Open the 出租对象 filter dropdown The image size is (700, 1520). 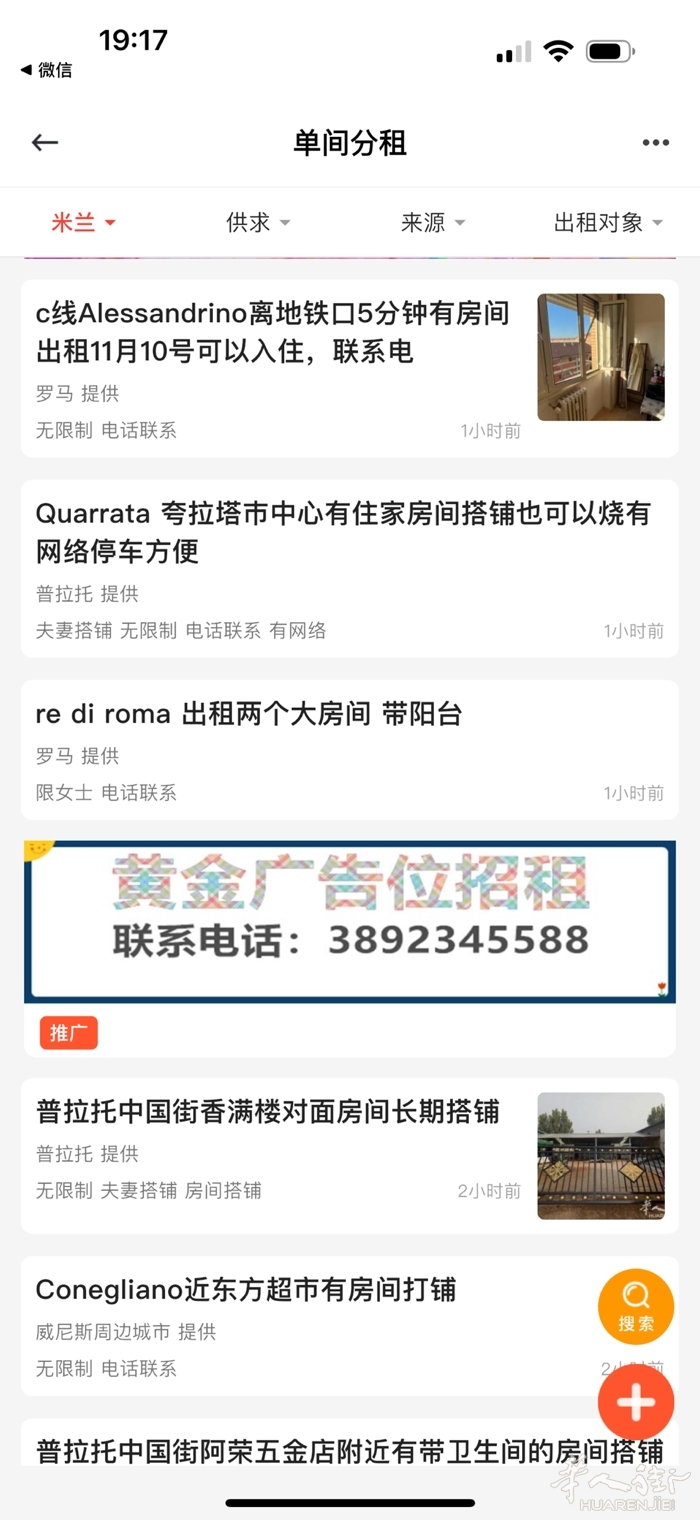[608, 222]
